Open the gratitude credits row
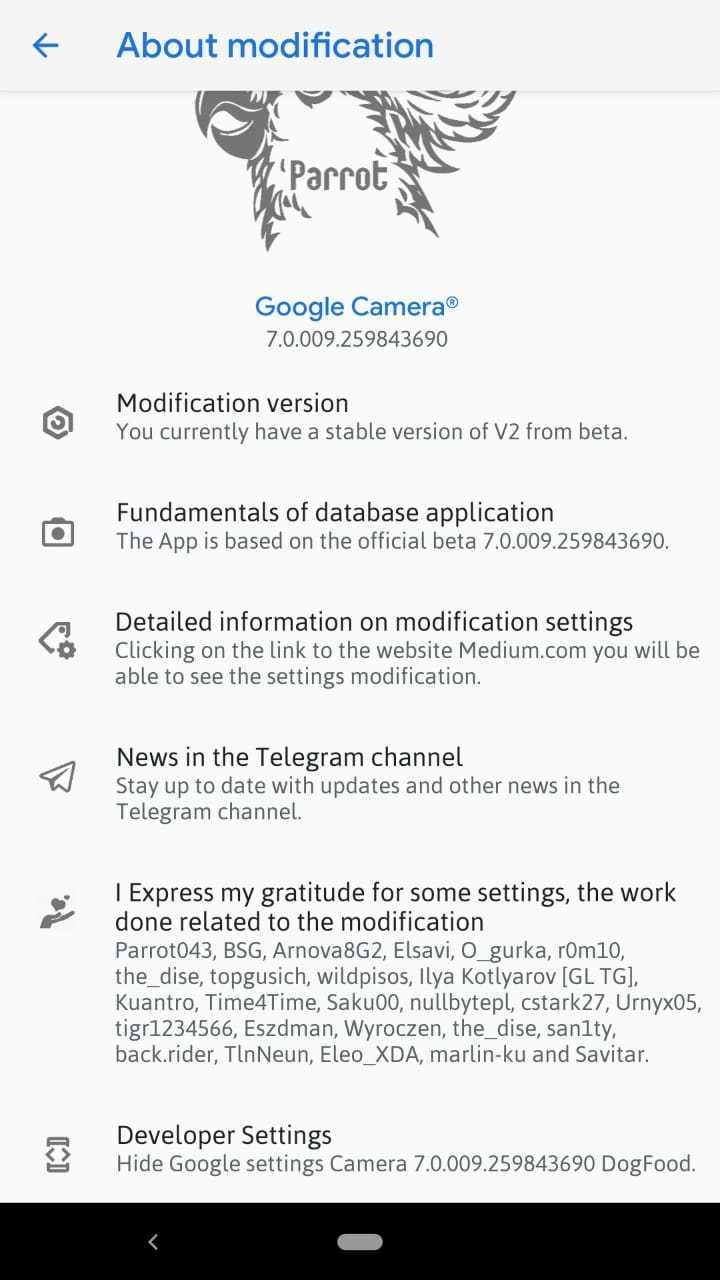The height and width of the screenshot is (1280, 720). [408, 971]
